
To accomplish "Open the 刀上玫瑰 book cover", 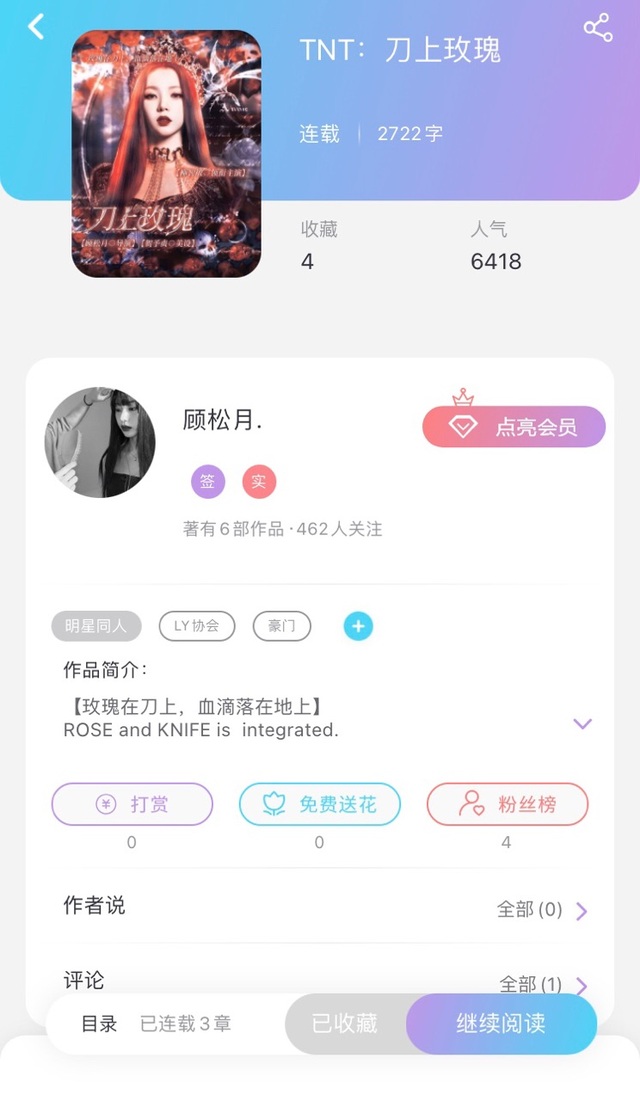I will pos(166,153).
